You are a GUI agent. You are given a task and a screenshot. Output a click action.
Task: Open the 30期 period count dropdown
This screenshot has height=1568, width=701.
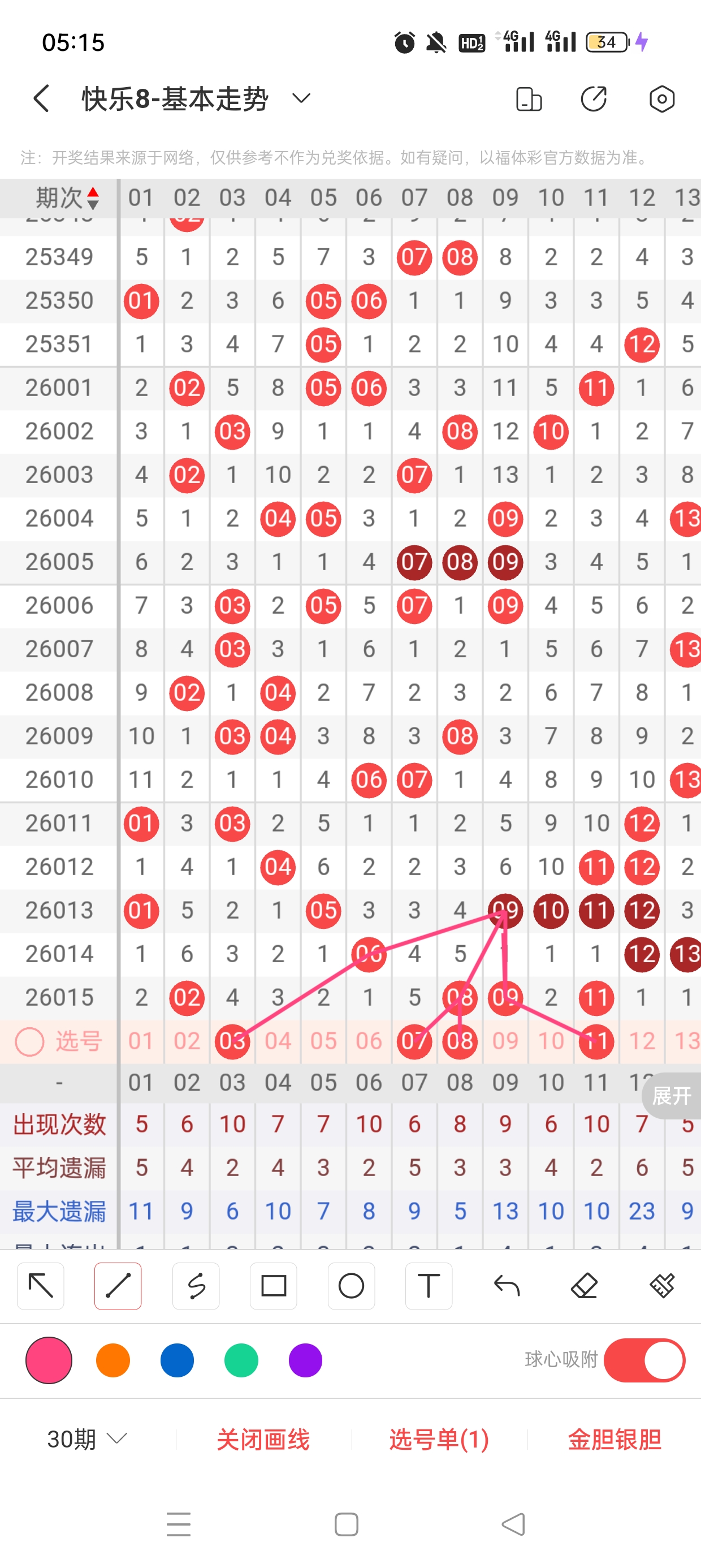click(87, 1439)
